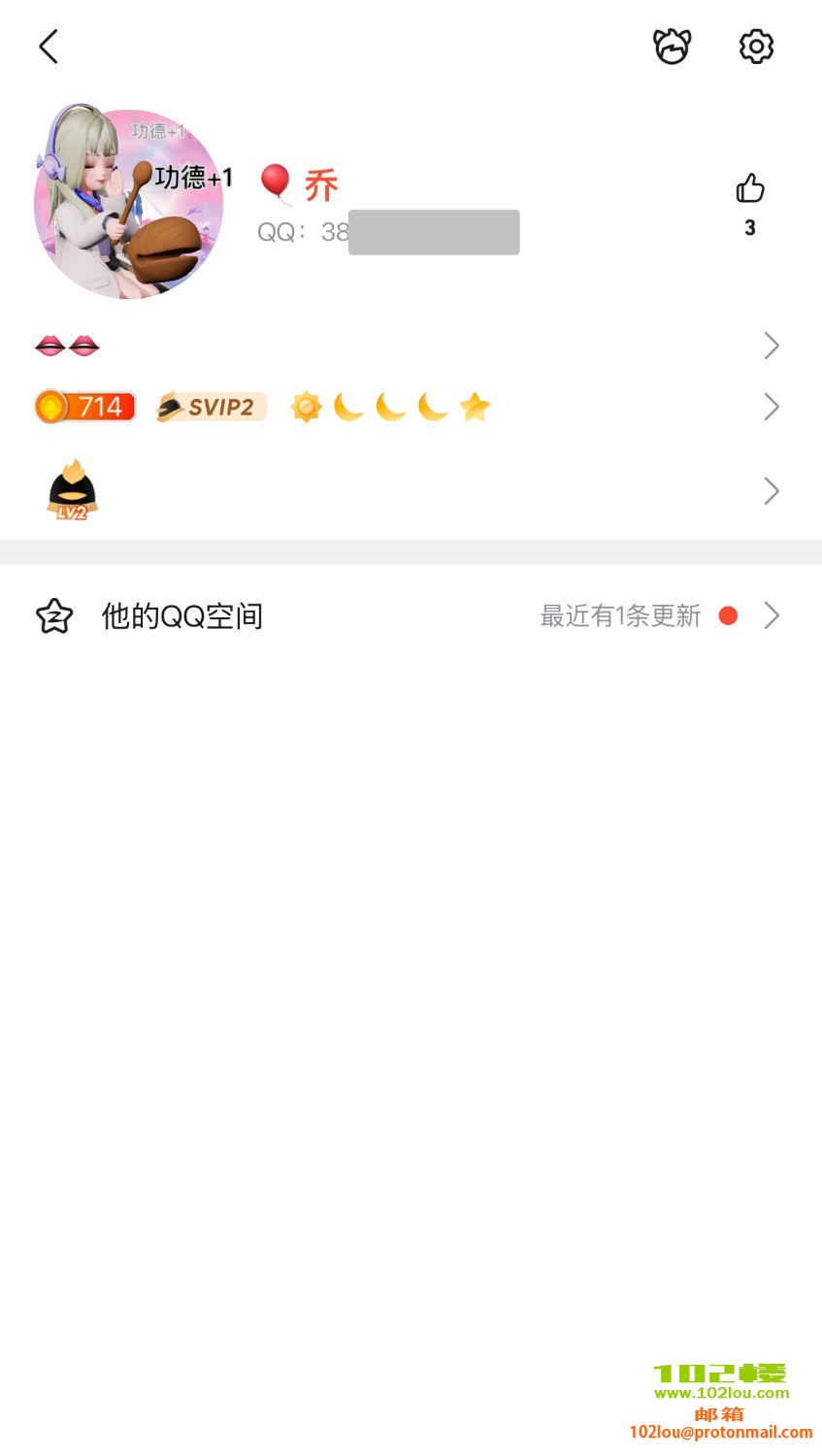Like this profile with thumbs-up
822x1456 pixels.
(750, 189)
